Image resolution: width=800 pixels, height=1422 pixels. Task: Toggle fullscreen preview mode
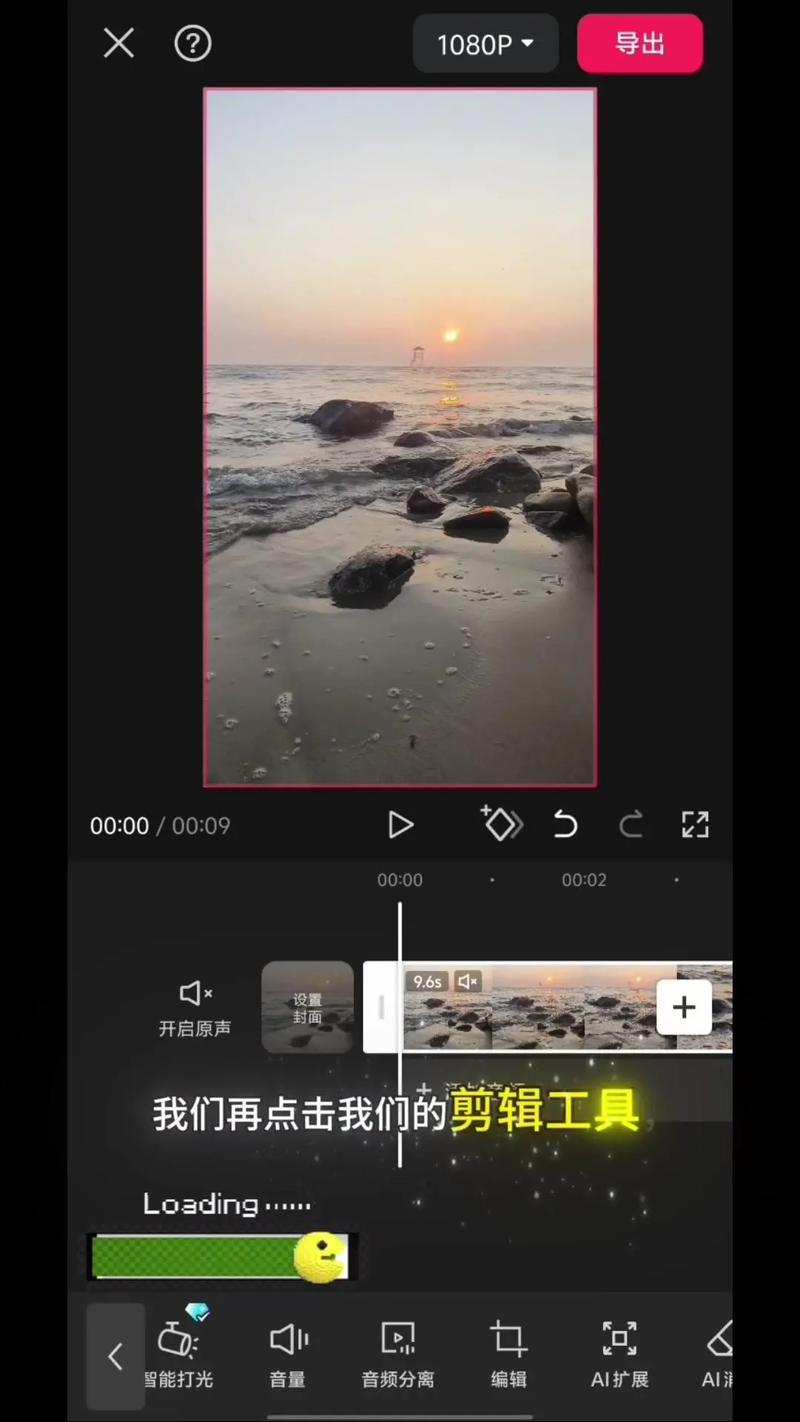(695, 825)
